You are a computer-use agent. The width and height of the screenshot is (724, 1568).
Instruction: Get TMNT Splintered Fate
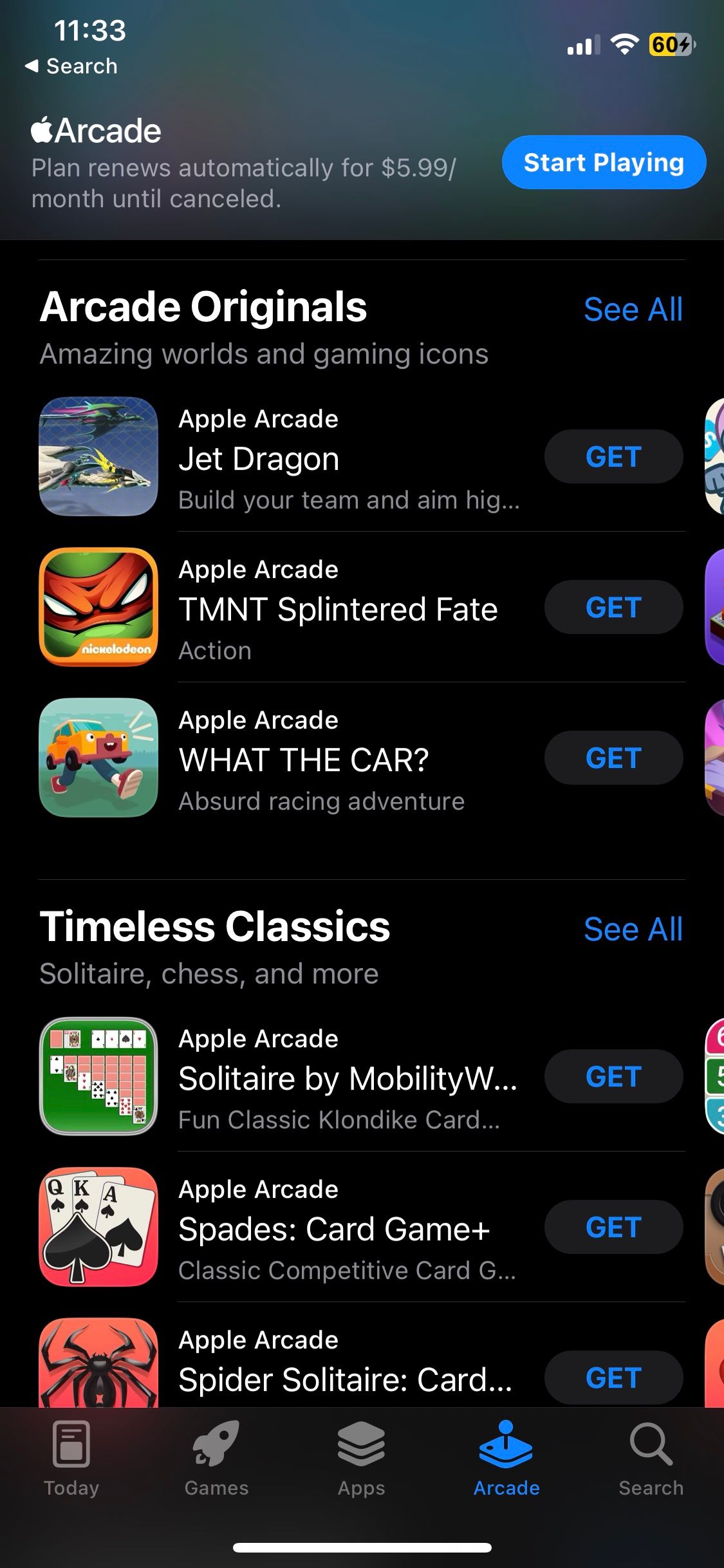[x=613, y=608]
